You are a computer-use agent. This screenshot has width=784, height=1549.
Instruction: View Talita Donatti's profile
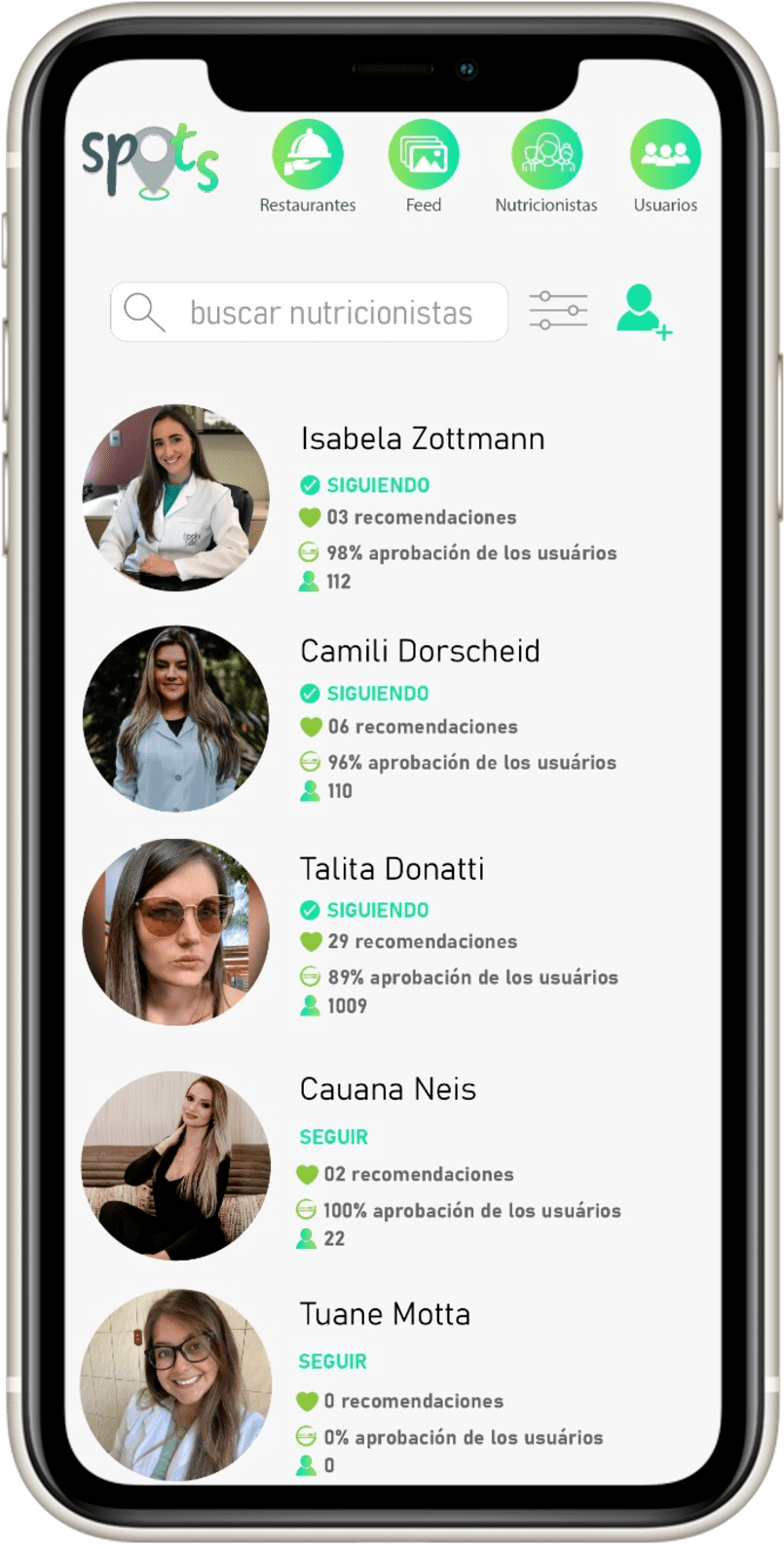tap(392, 868)
